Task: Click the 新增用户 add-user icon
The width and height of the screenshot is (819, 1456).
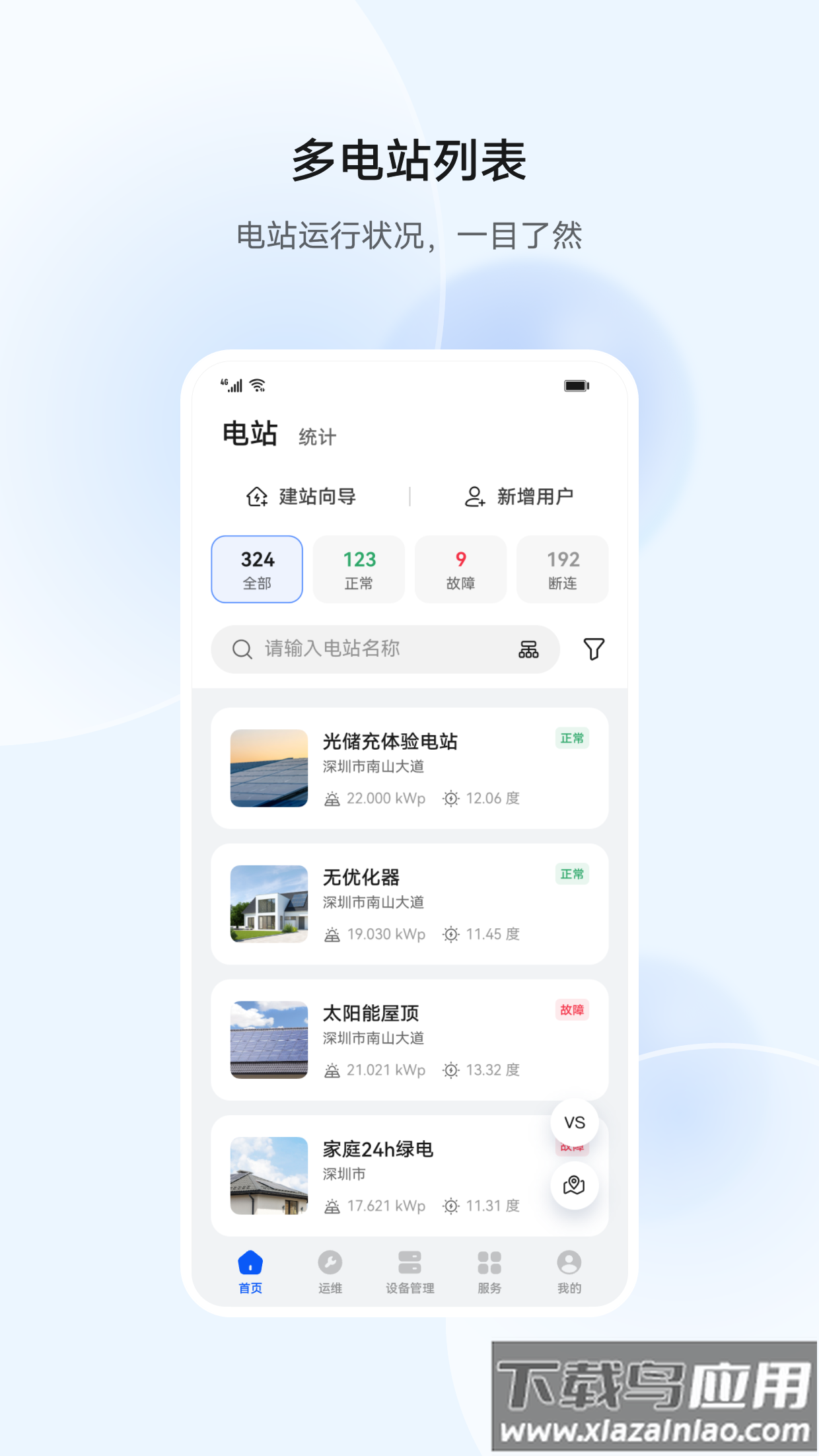Action: tap(474, 497)
